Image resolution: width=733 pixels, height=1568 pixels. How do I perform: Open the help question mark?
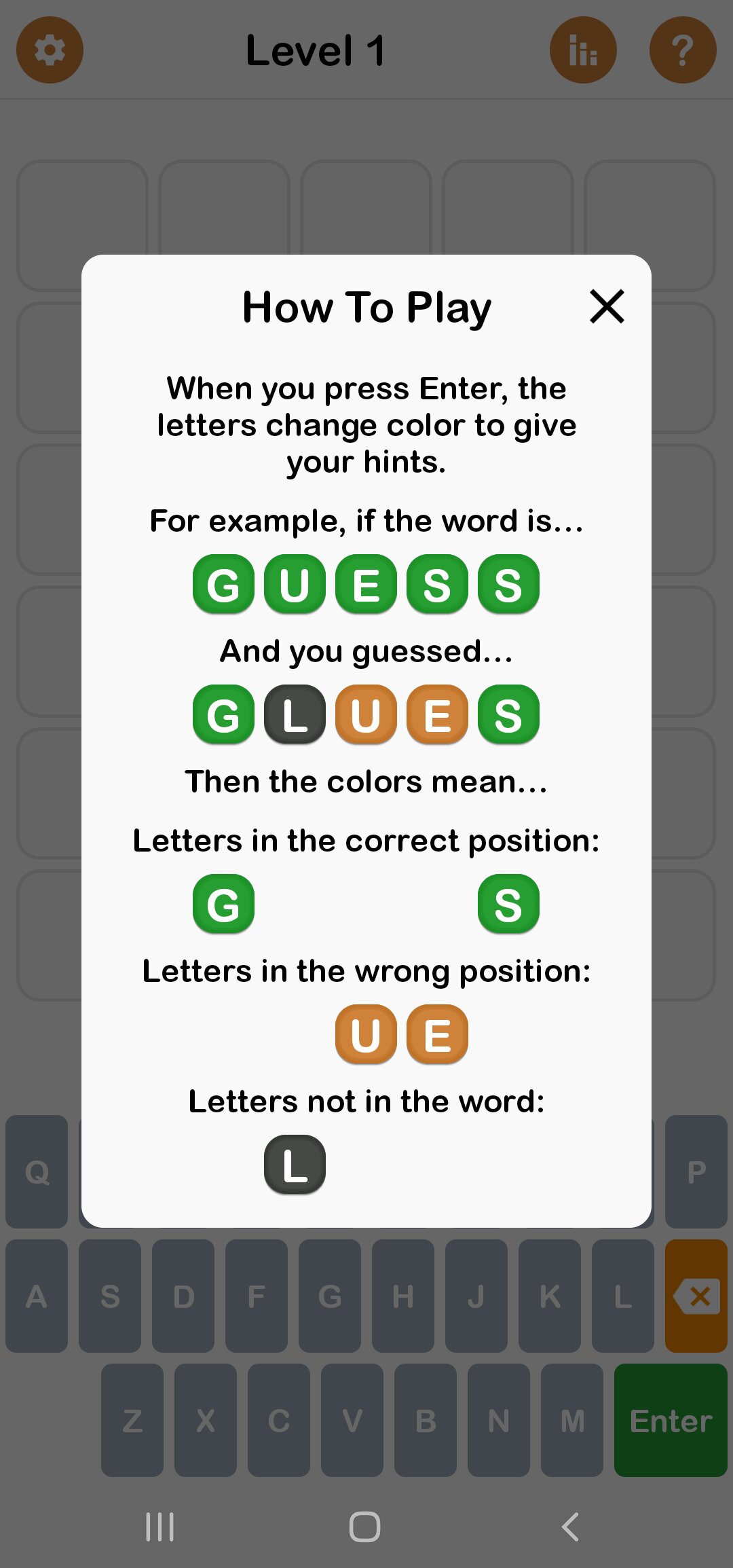[x=683, y=50]
